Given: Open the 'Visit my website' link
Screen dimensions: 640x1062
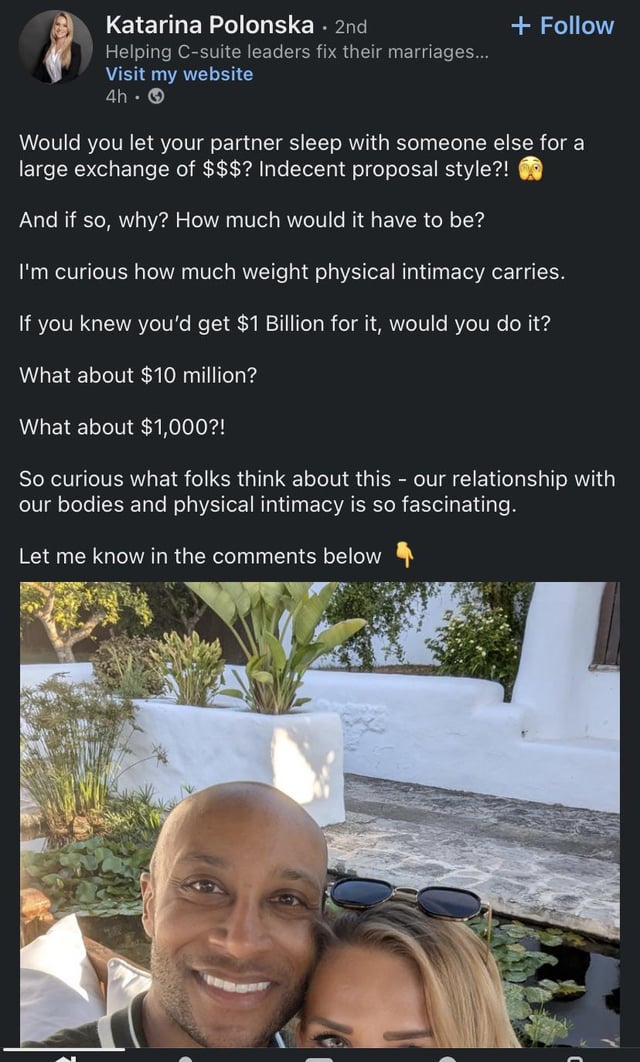Looking at the screenshot, I should coord(179,74).
